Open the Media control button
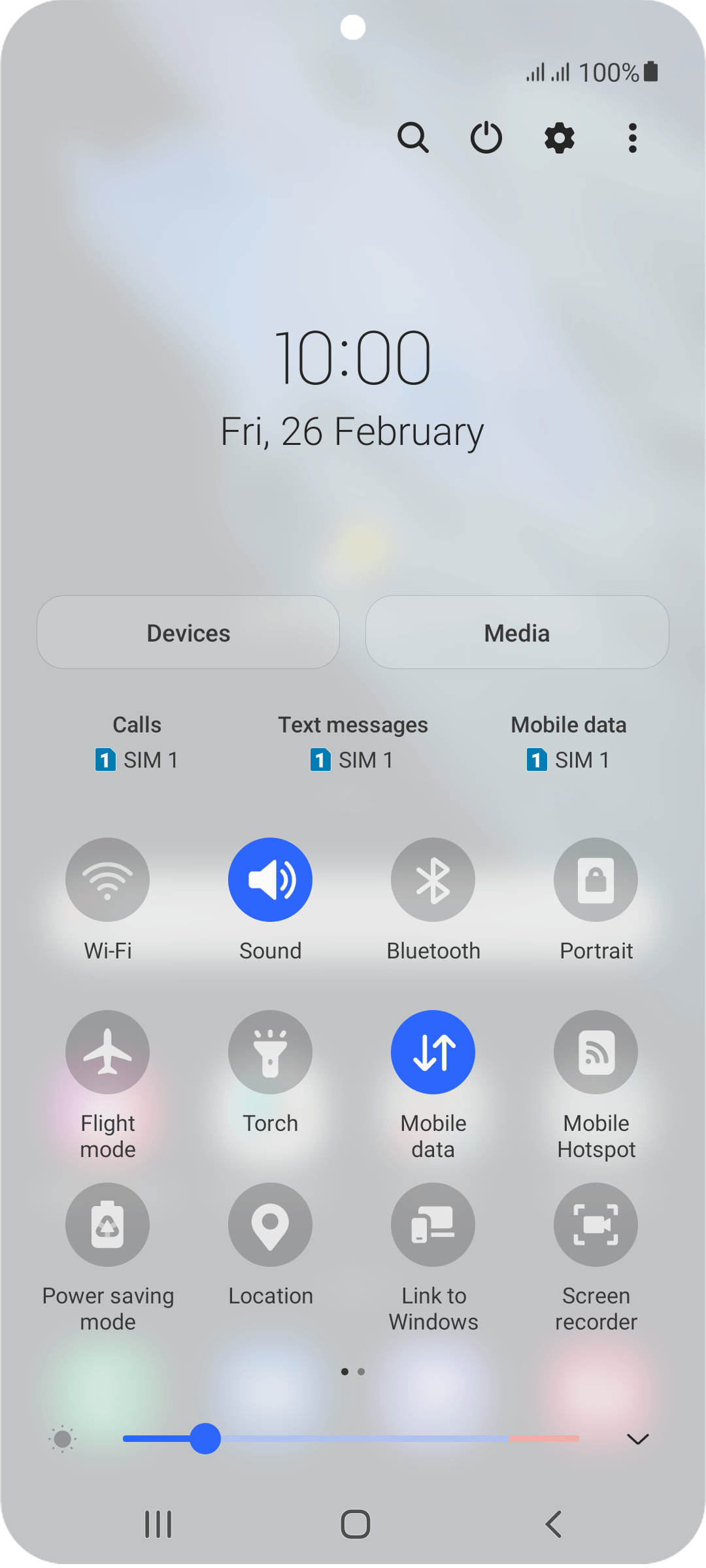 click(517, 632)
